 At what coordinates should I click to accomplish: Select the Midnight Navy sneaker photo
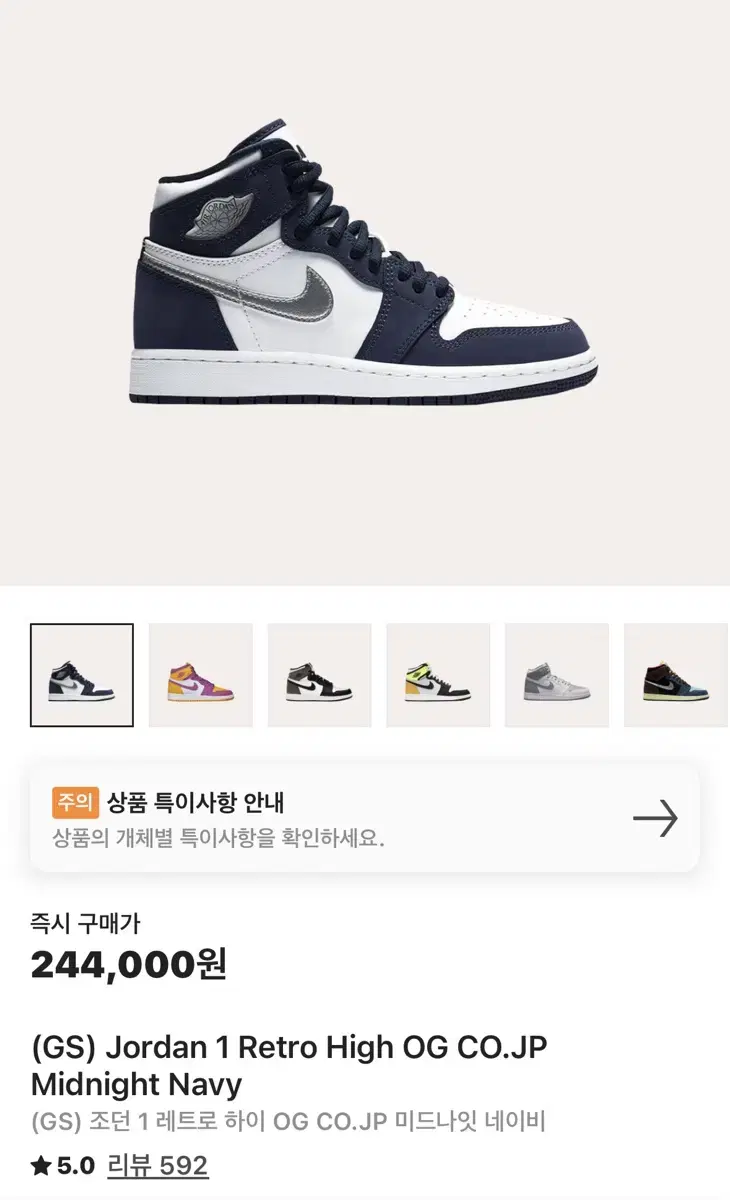pos(365,290)
